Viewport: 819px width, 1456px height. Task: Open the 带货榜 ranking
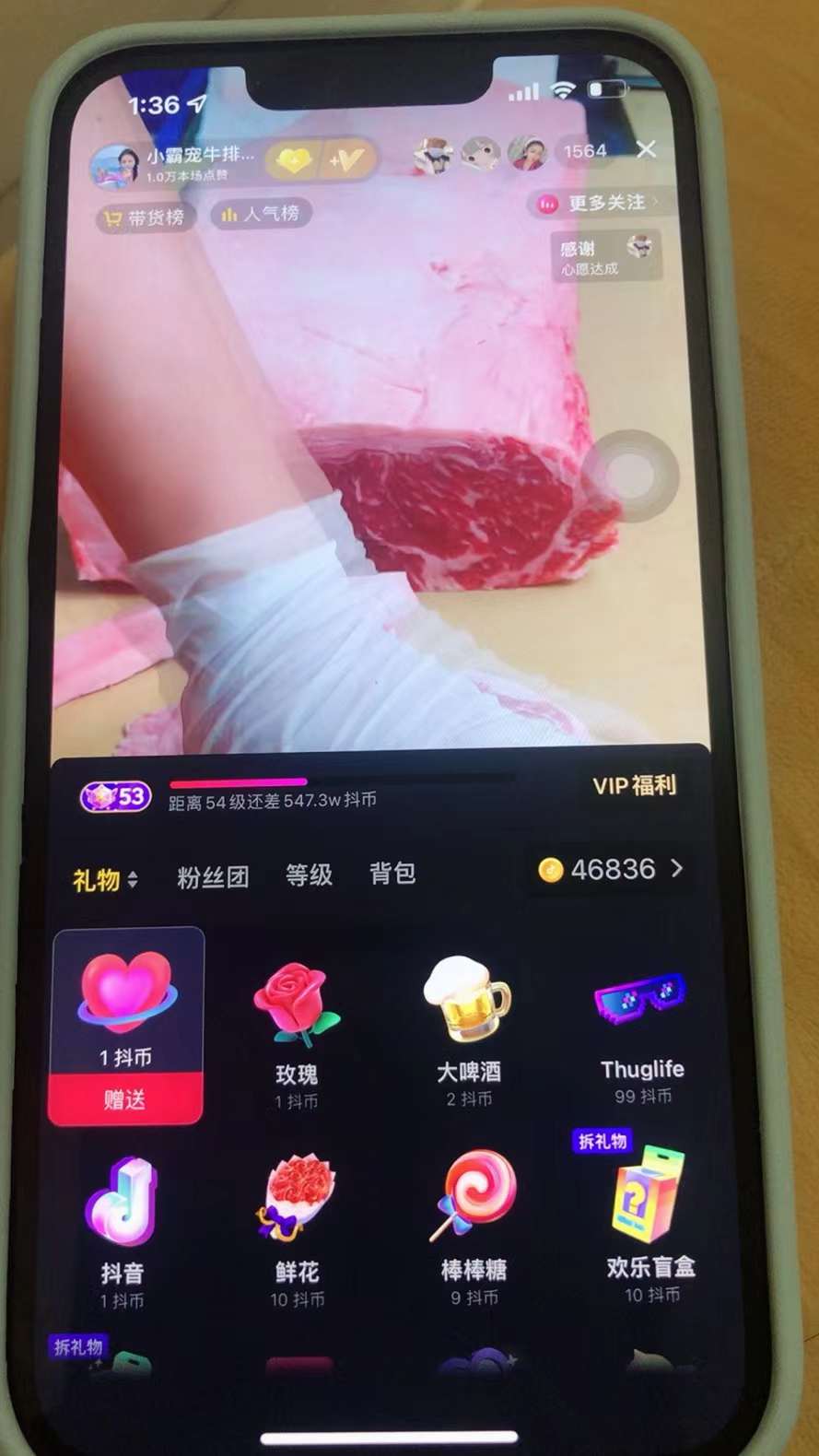click(145, 218)
